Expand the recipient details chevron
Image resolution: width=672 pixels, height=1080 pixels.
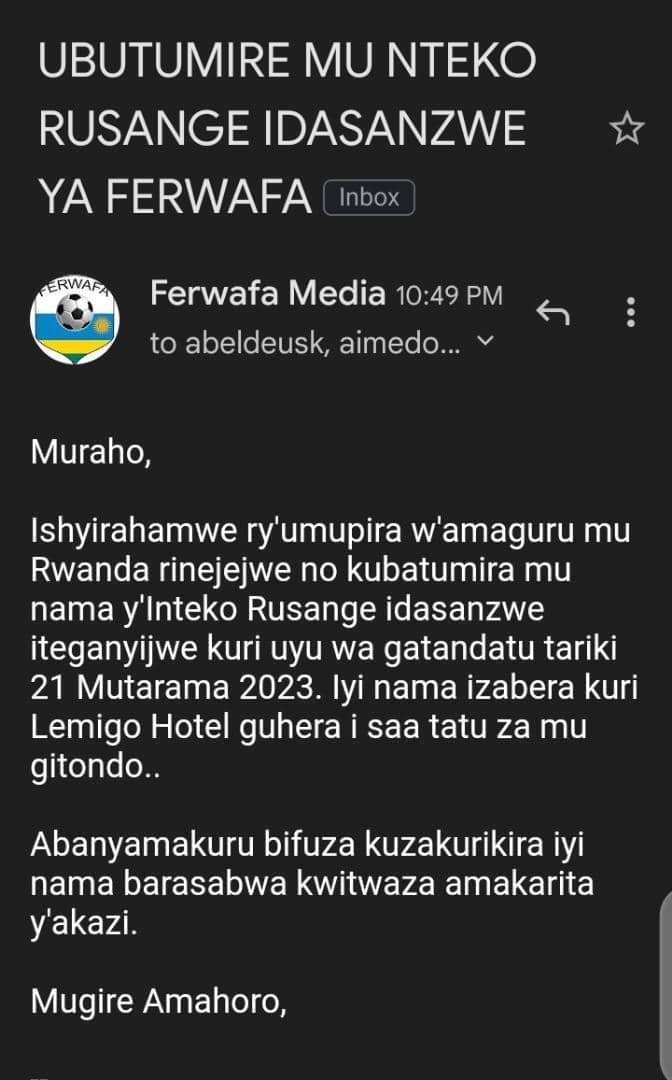tap(484, 342)
